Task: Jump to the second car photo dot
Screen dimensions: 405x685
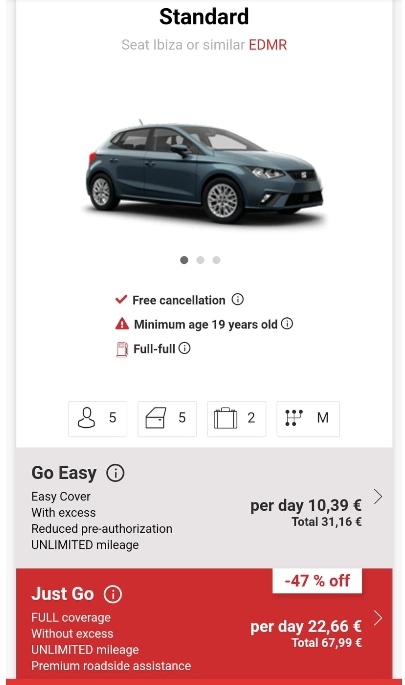Action: 201,260
